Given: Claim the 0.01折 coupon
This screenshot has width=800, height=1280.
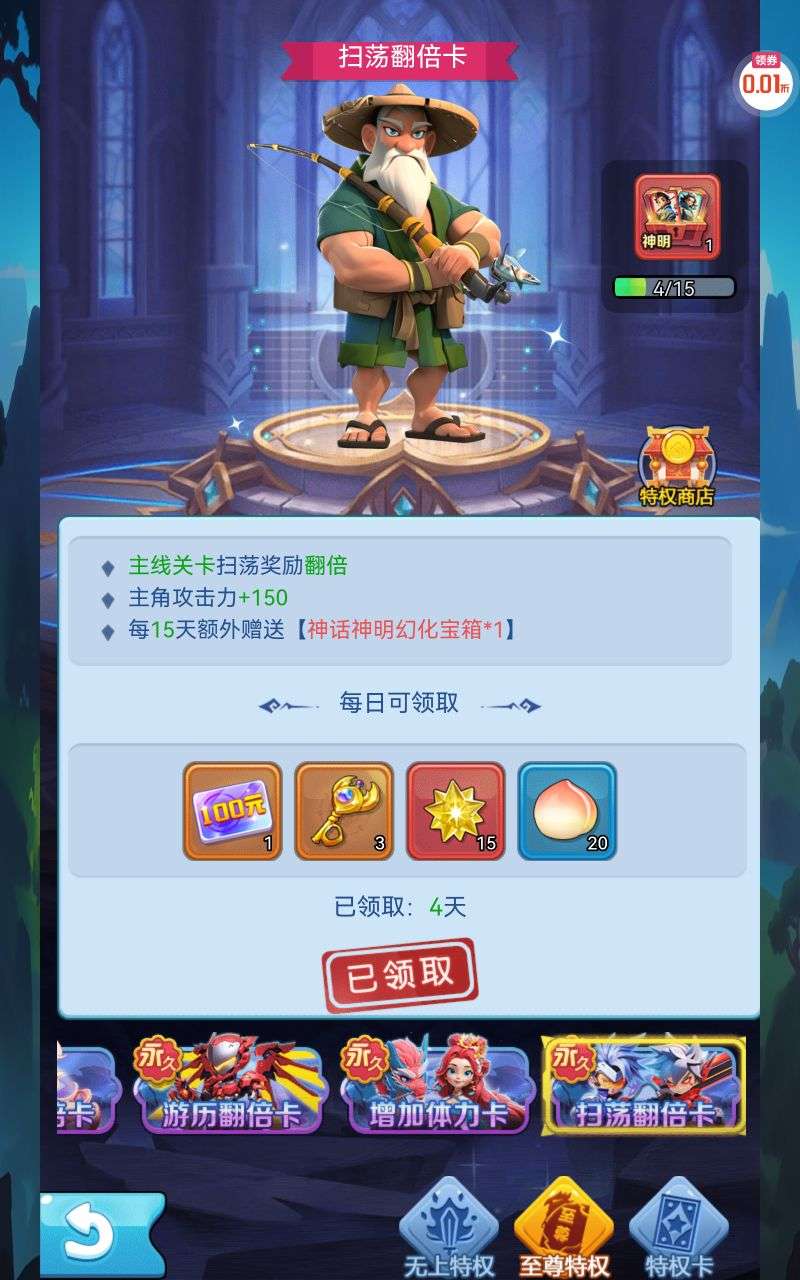Looking at the screenshot, I should point(765,80).
